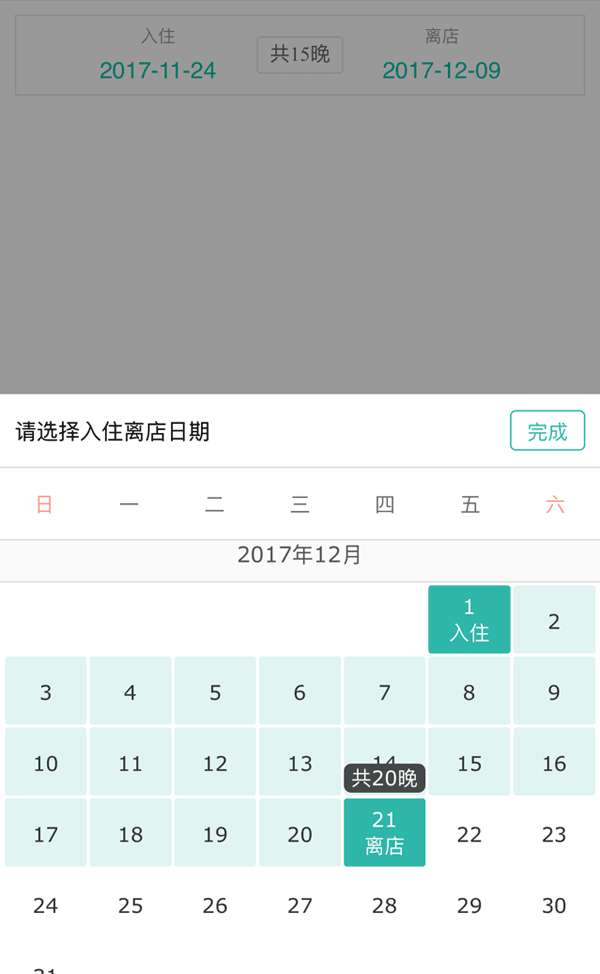
Task: Choose December 2 on the calendar
Action: [x=554, y=620]
